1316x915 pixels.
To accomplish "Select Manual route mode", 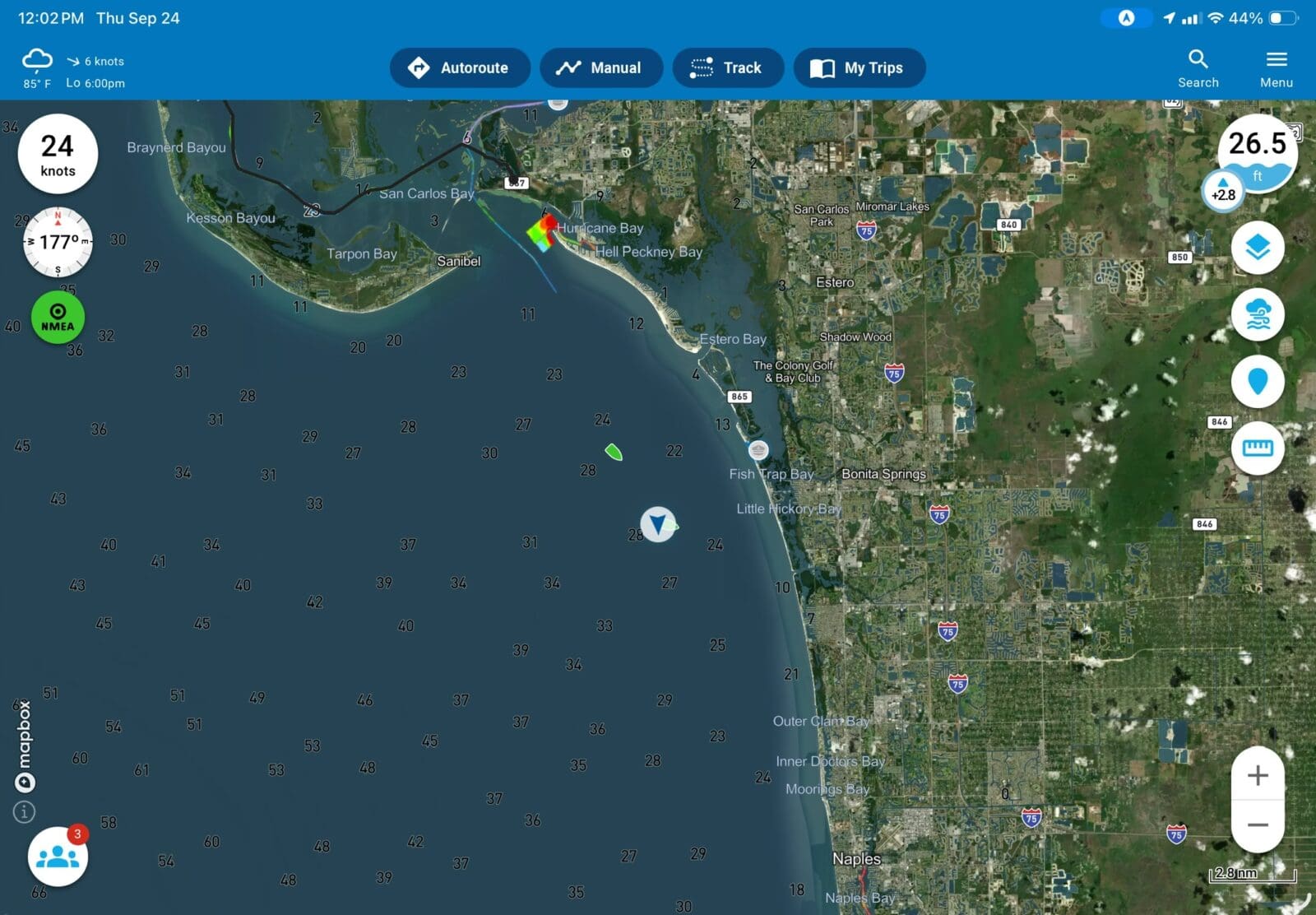I will point(601,67).
